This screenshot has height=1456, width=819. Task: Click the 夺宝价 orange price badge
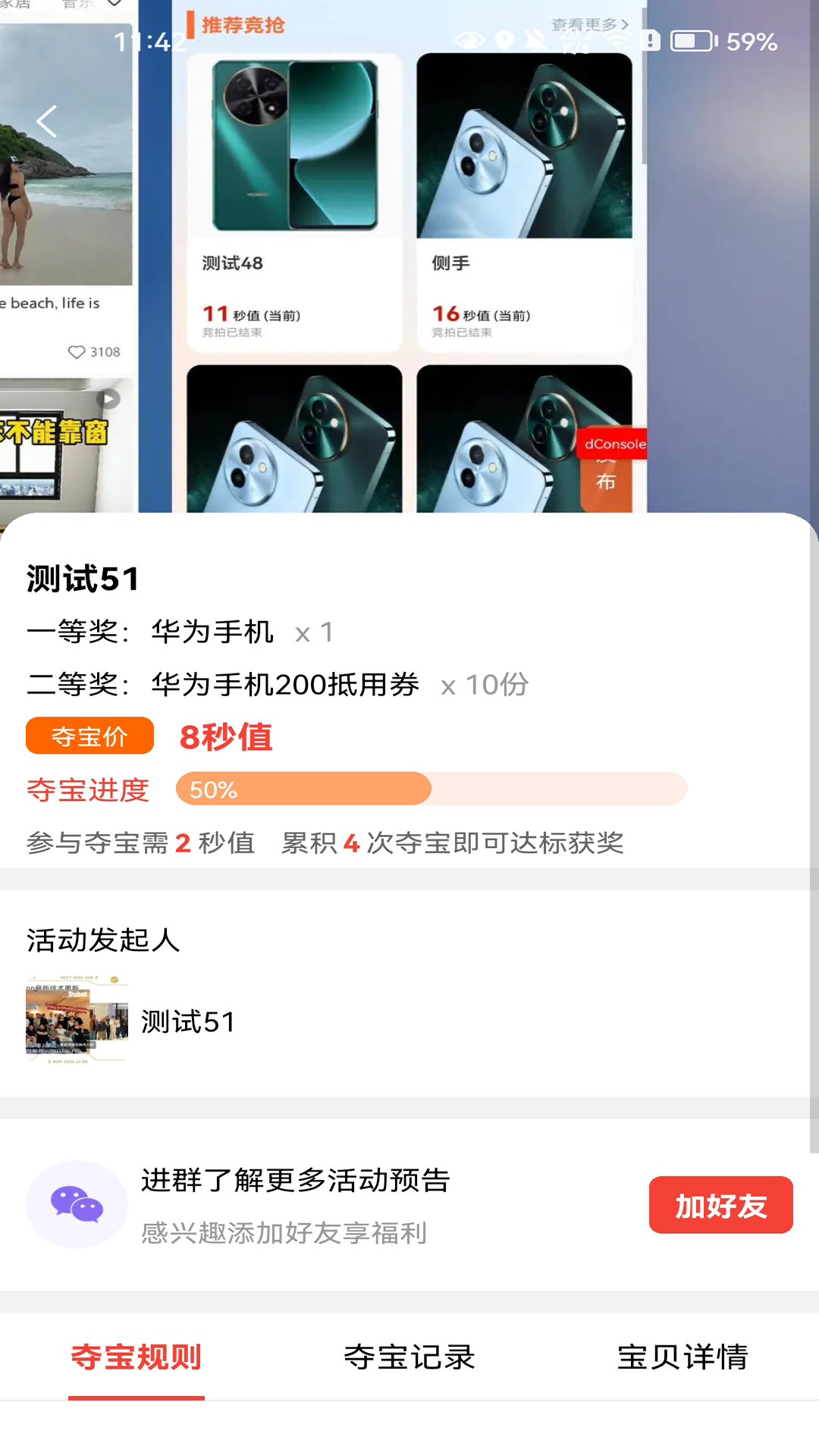tap(89, 735)
